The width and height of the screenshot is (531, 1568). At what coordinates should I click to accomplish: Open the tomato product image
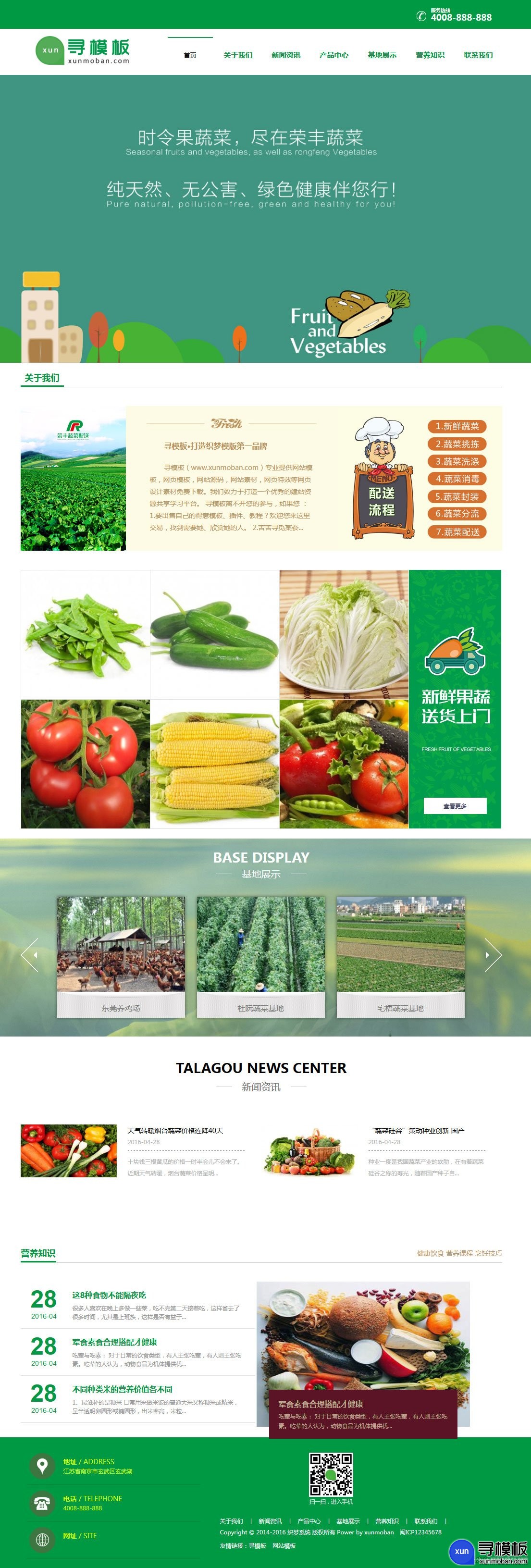[85, 764]
